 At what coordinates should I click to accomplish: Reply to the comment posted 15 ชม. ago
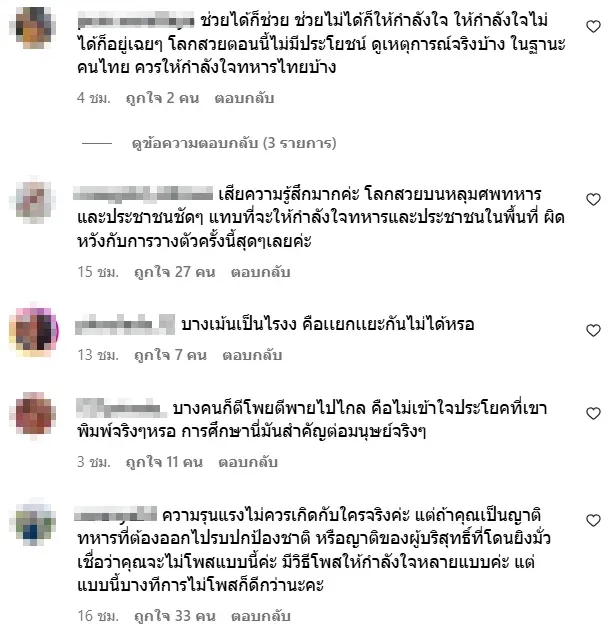click(260, 271)
